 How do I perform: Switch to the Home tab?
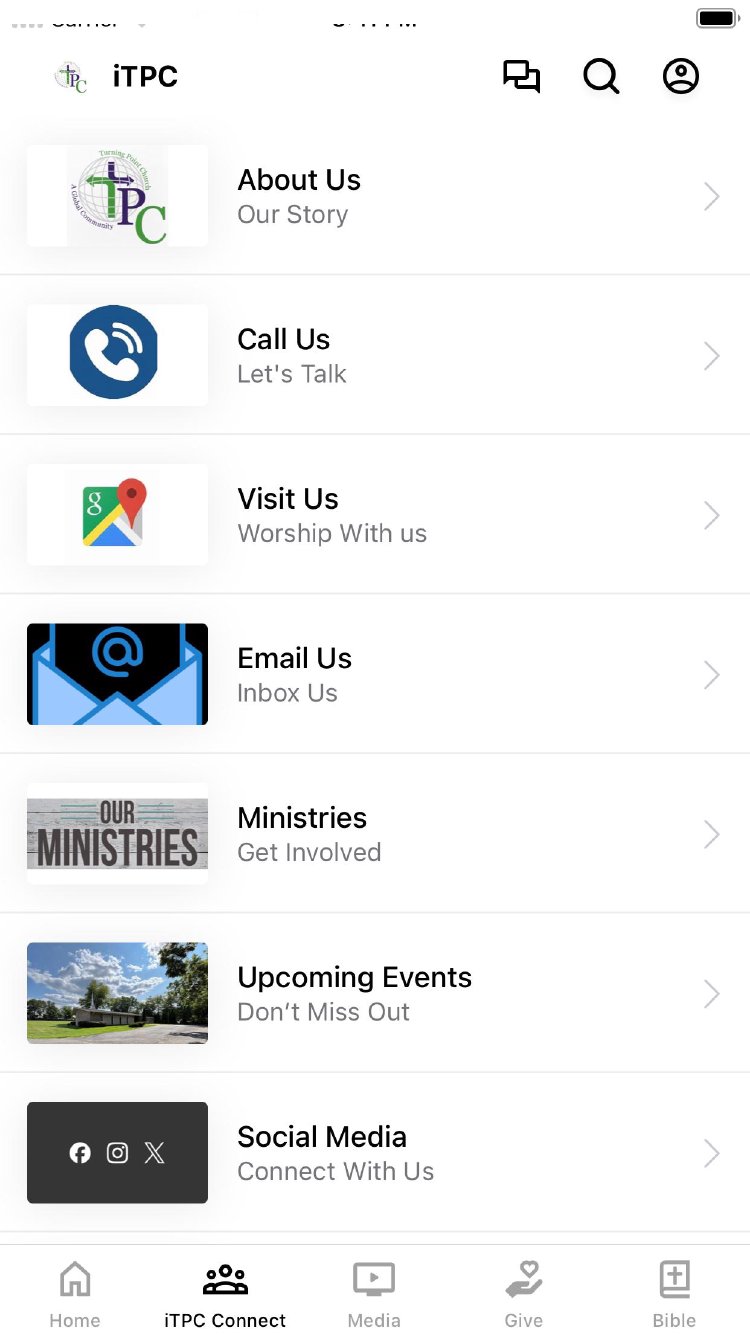pyautogui.click(x=75, y=1294)
